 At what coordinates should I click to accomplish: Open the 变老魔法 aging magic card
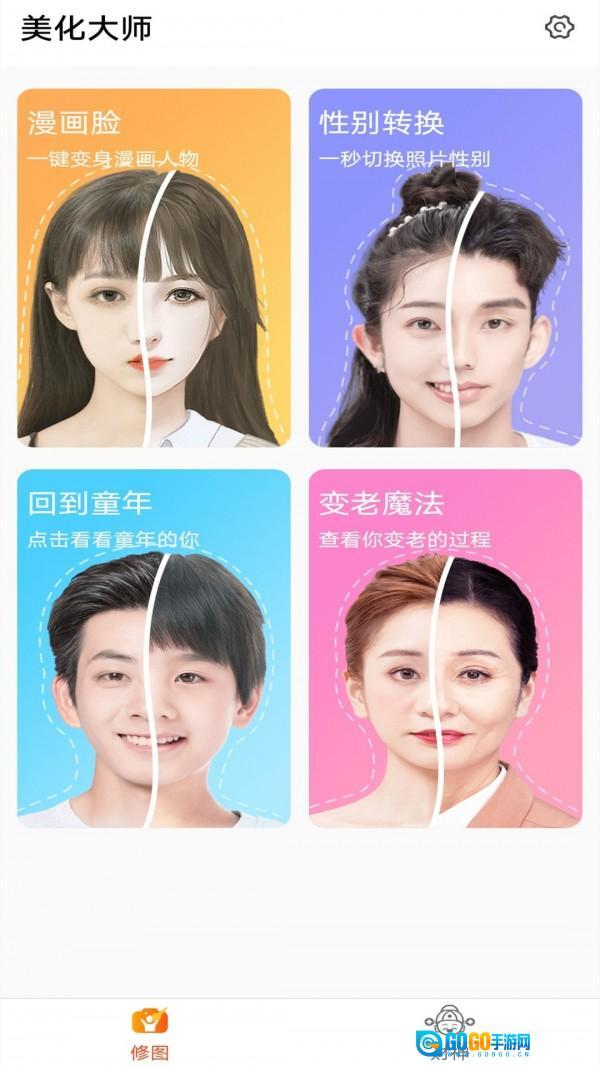(445, 648)
